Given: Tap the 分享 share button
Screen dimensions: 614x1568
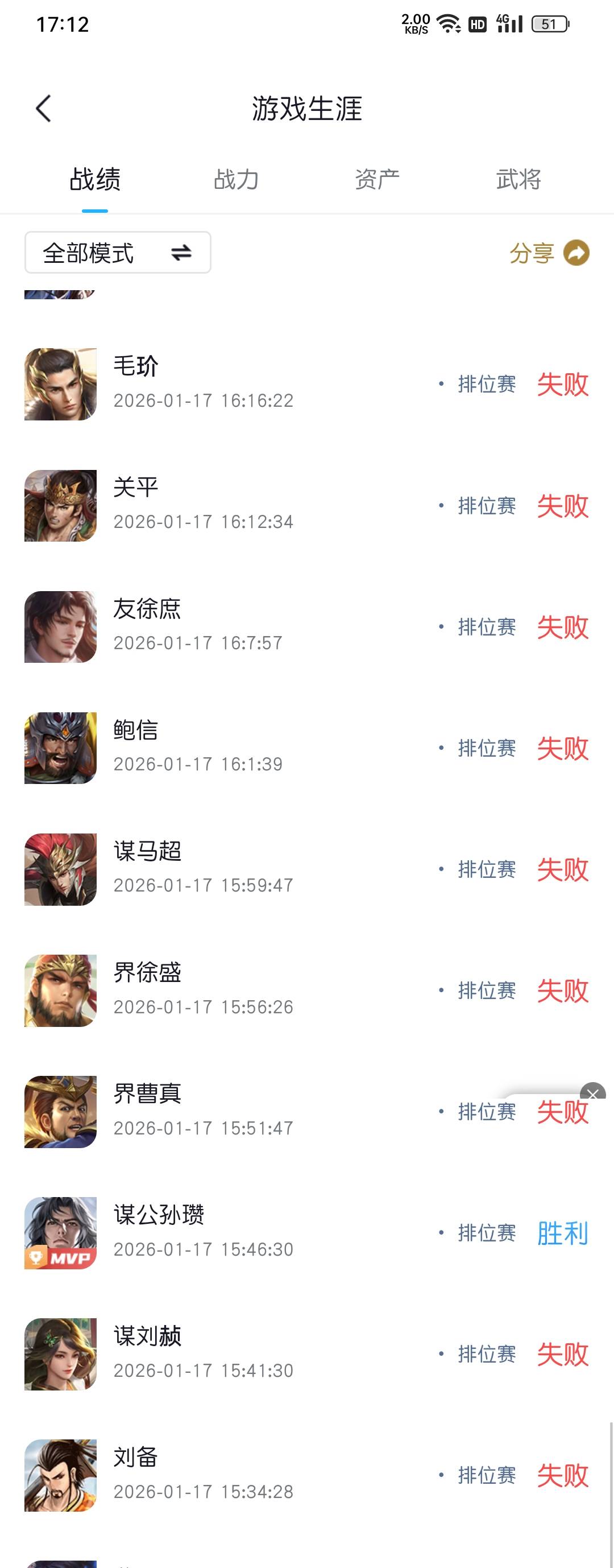Looking at the screenshot, I should tap(549, 253).
